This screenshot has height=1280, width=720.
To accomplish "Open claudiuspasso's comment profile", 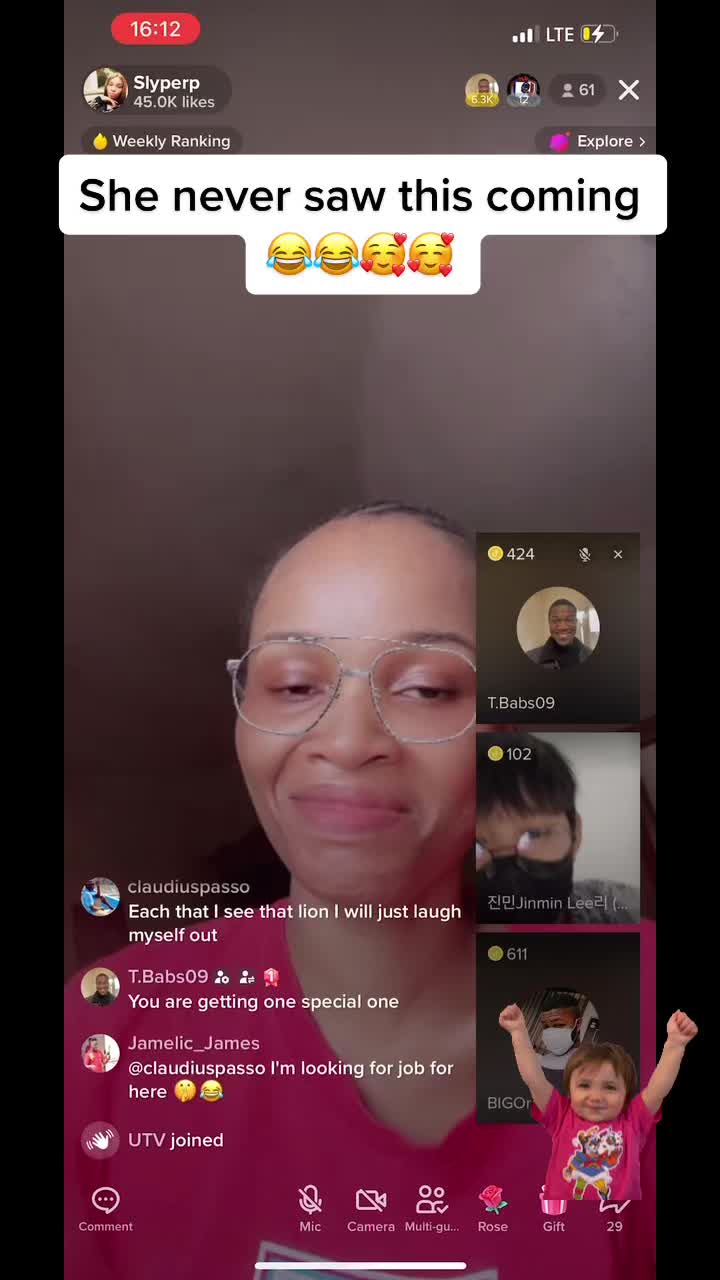I will pos(100,897).
